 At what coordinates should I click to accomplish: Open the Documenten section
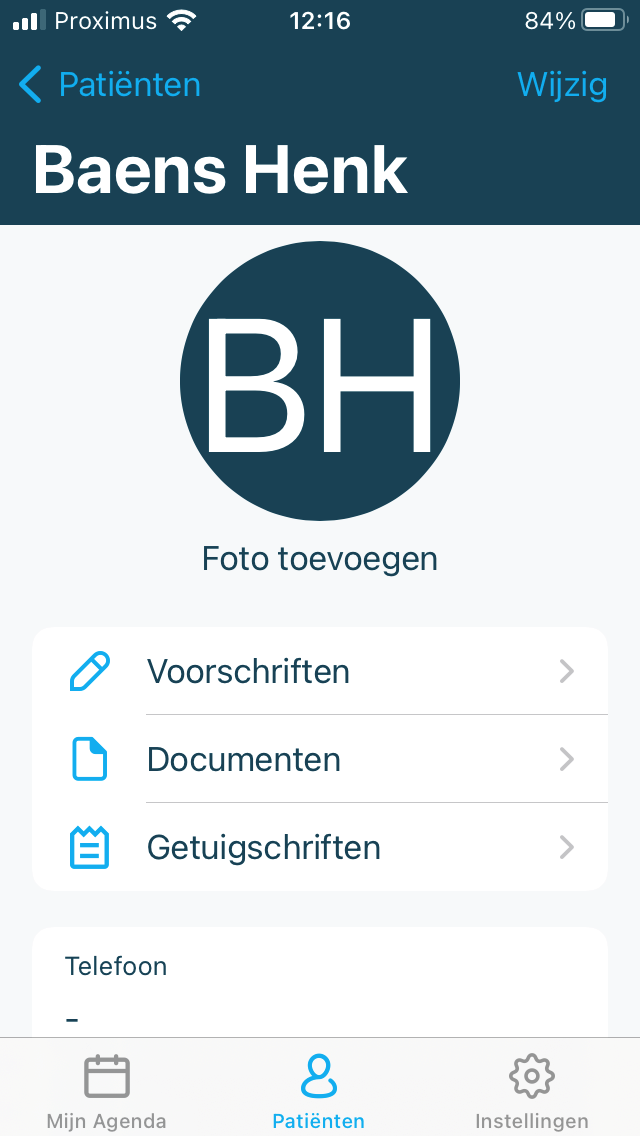coord(320,760)
